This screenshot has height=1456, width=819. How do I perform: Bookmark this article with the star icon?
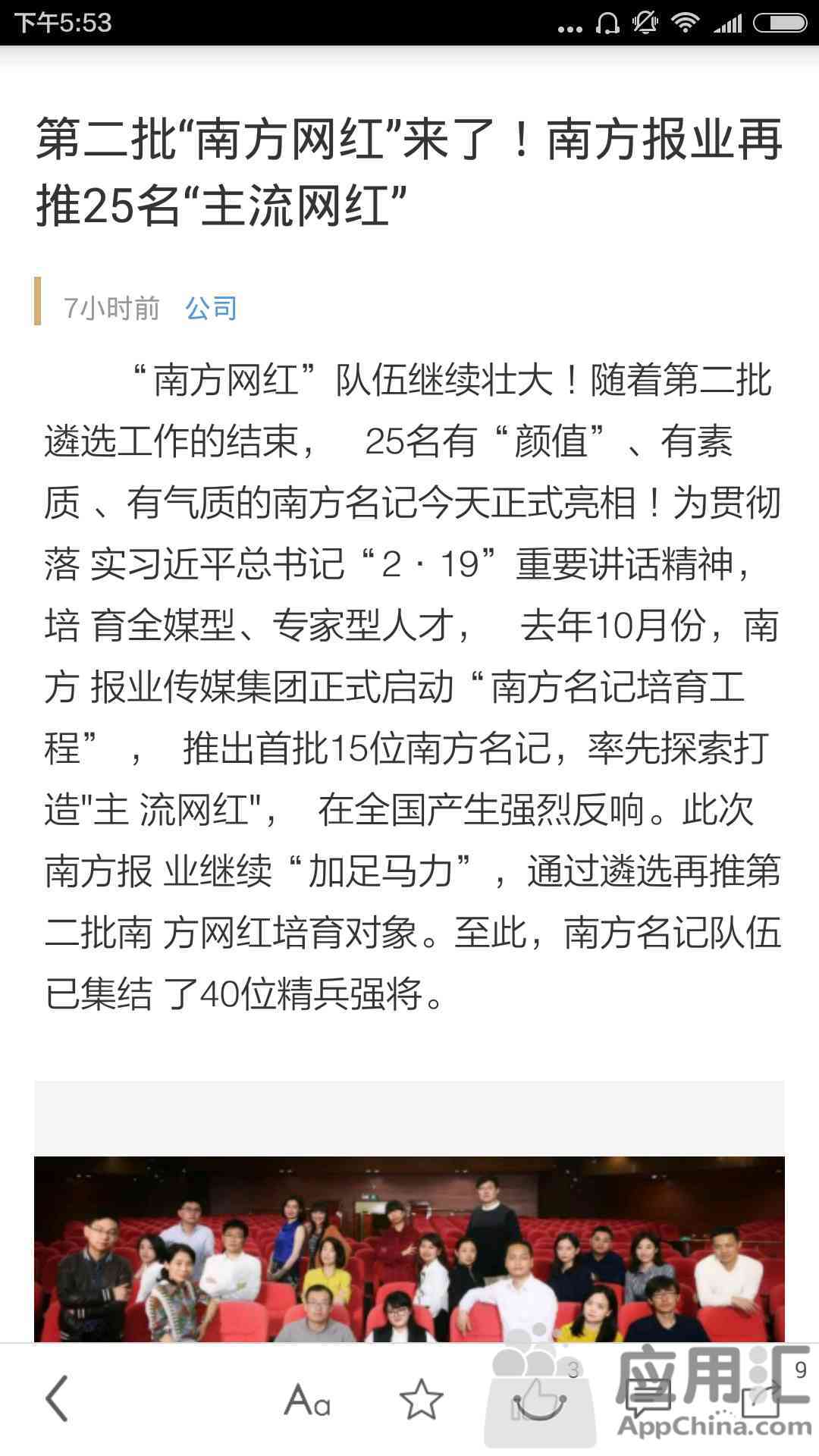[x=421, y=1399]
